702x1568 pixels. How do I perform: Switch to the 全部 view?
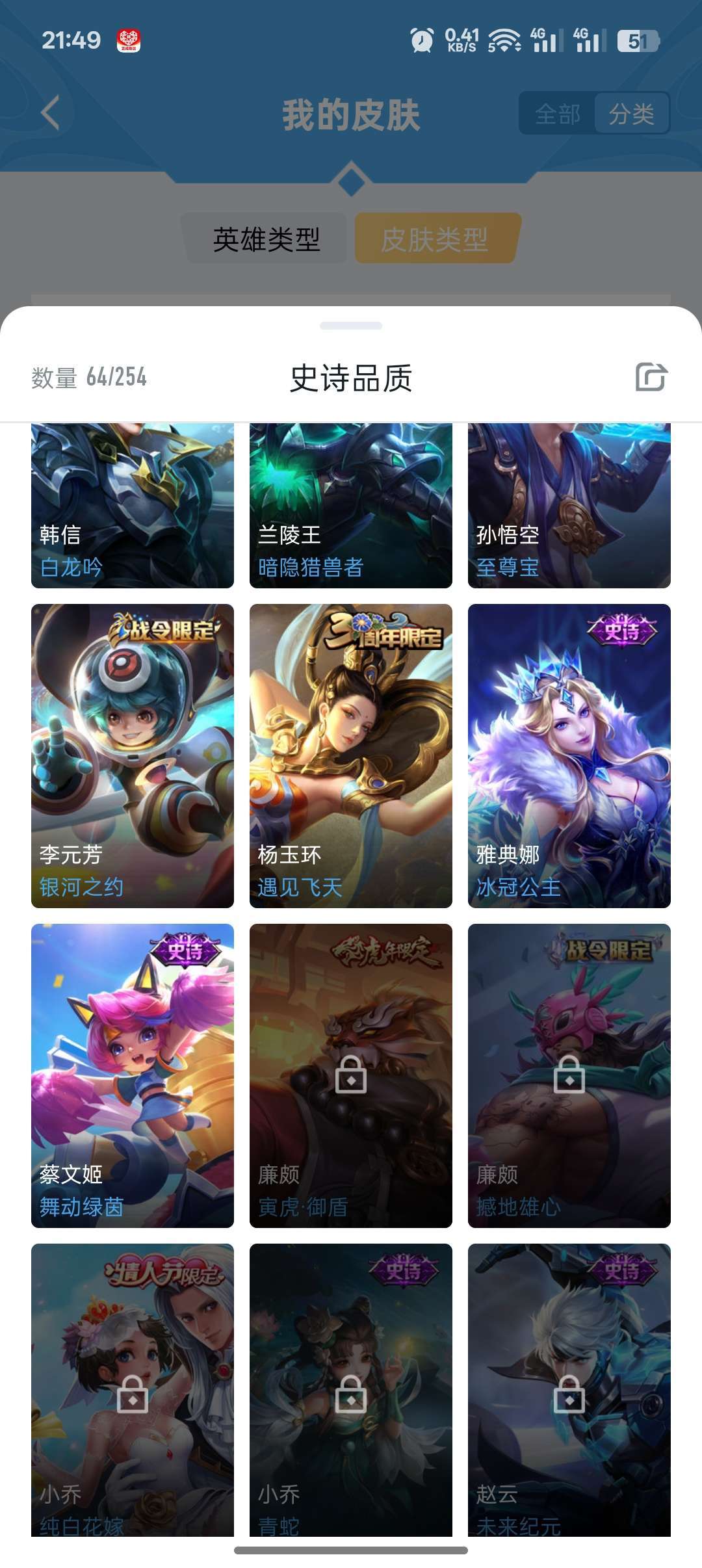[557, 114]
